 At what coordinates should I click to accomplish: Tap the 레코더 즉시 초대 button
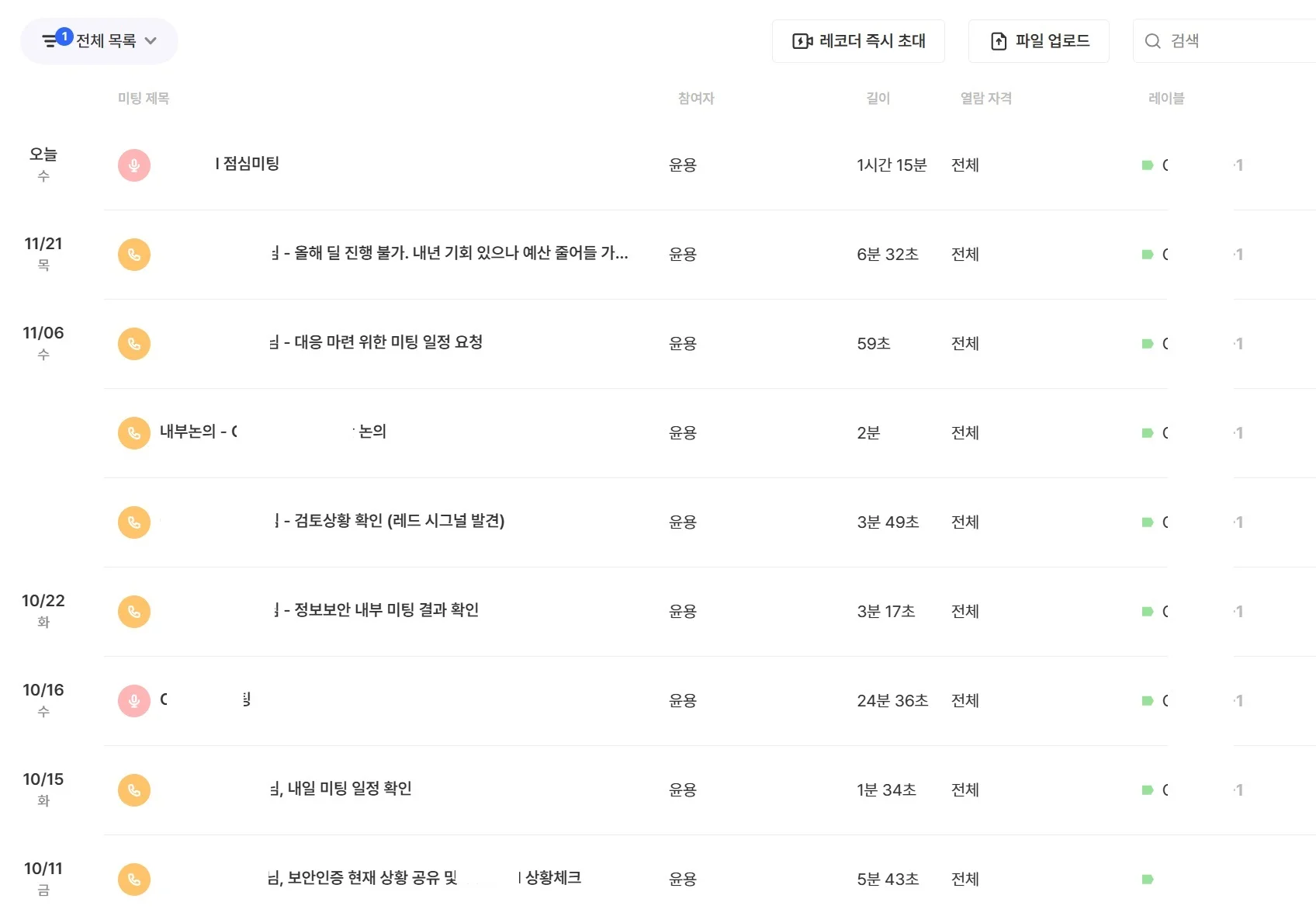858,41
